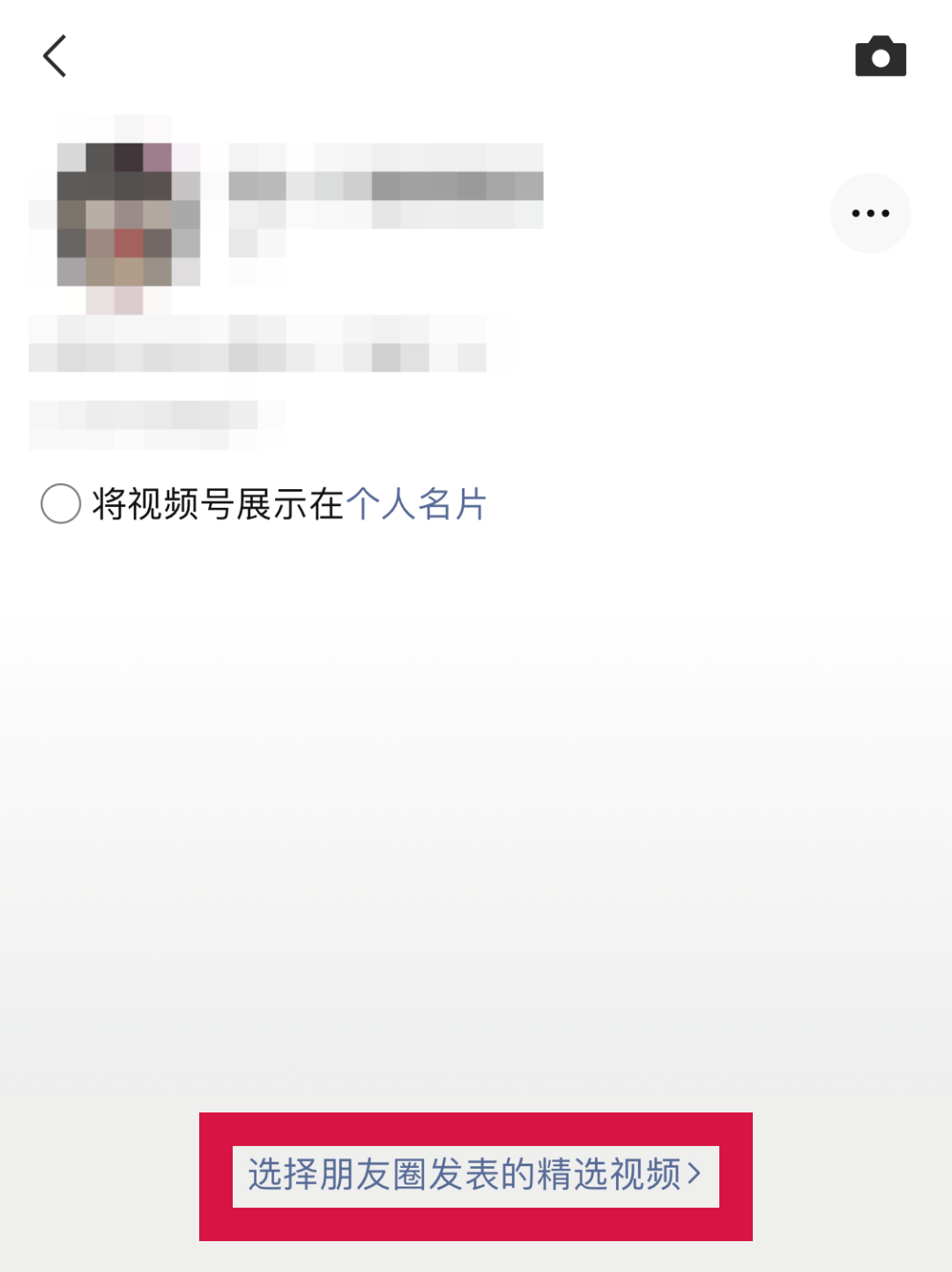This screenshot has width=952, height=1272.
Task: Select the profile settings row with 'more' menu
Action: click(870, 212)
